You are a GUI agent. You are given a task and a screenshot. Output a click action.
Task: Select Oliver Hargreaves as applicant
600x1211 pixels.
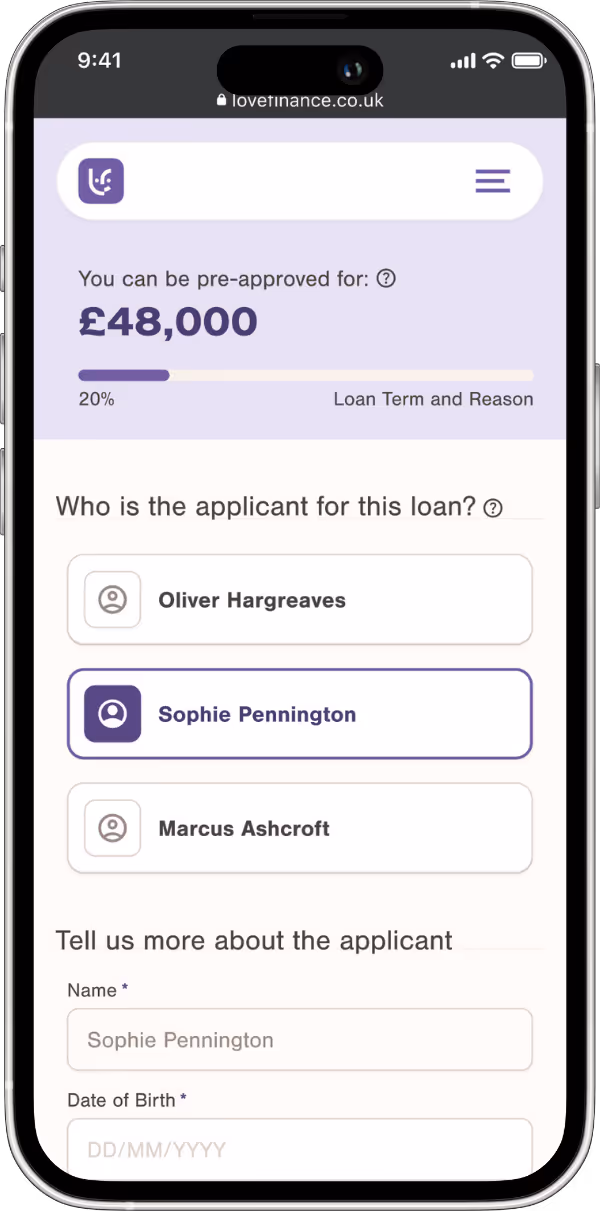(x=299, y=600)
